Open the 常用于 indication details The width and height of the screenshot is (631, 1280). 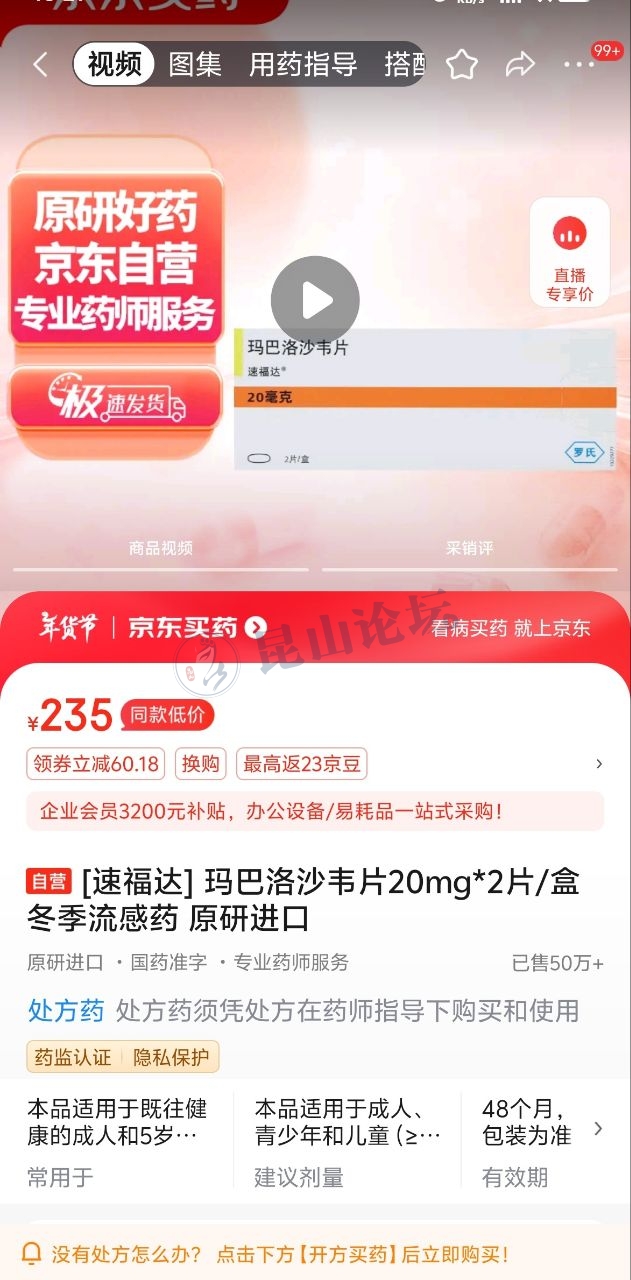116,1140
